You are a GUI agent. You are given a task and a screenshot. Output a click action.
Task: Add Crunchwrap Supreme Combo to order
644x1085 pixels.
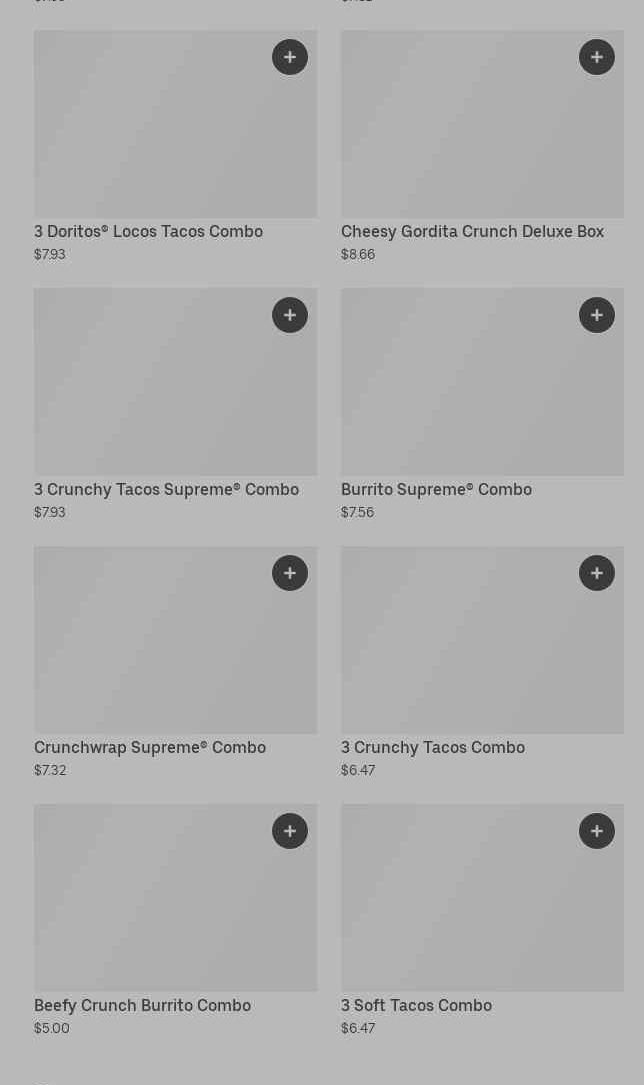click(x=290, y=573)
